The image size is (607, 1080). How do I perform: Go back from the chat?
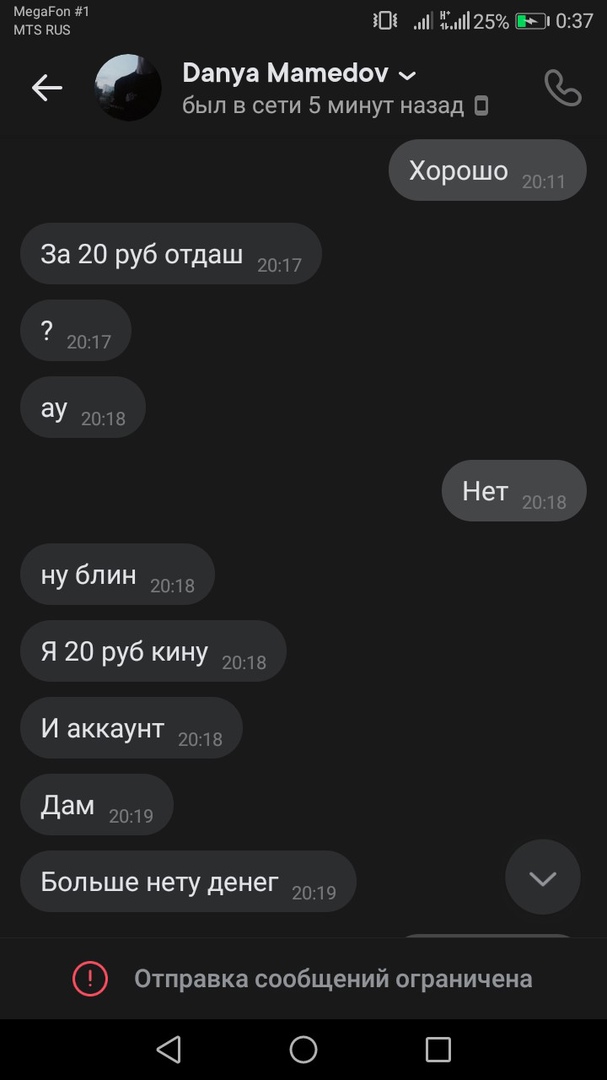tap(46, 88)
